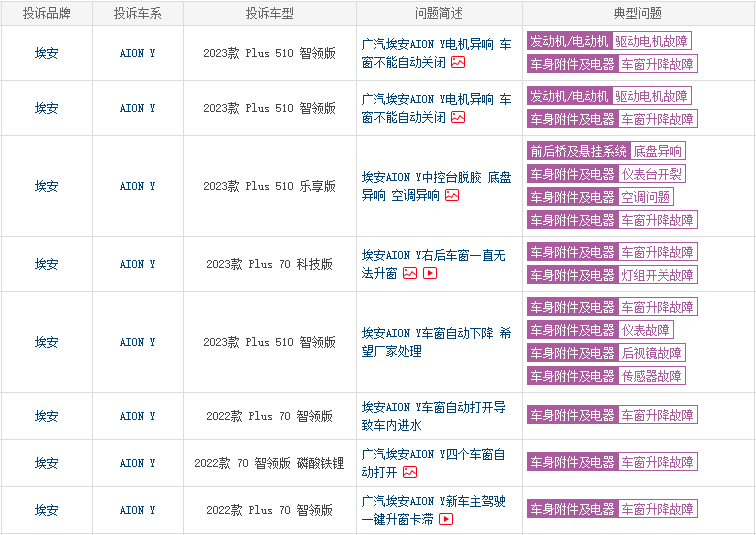View the picture attached to 中控台脱胶 complaint
The height and width of the screenshot is (535, 756).
(x=452, y=195)
